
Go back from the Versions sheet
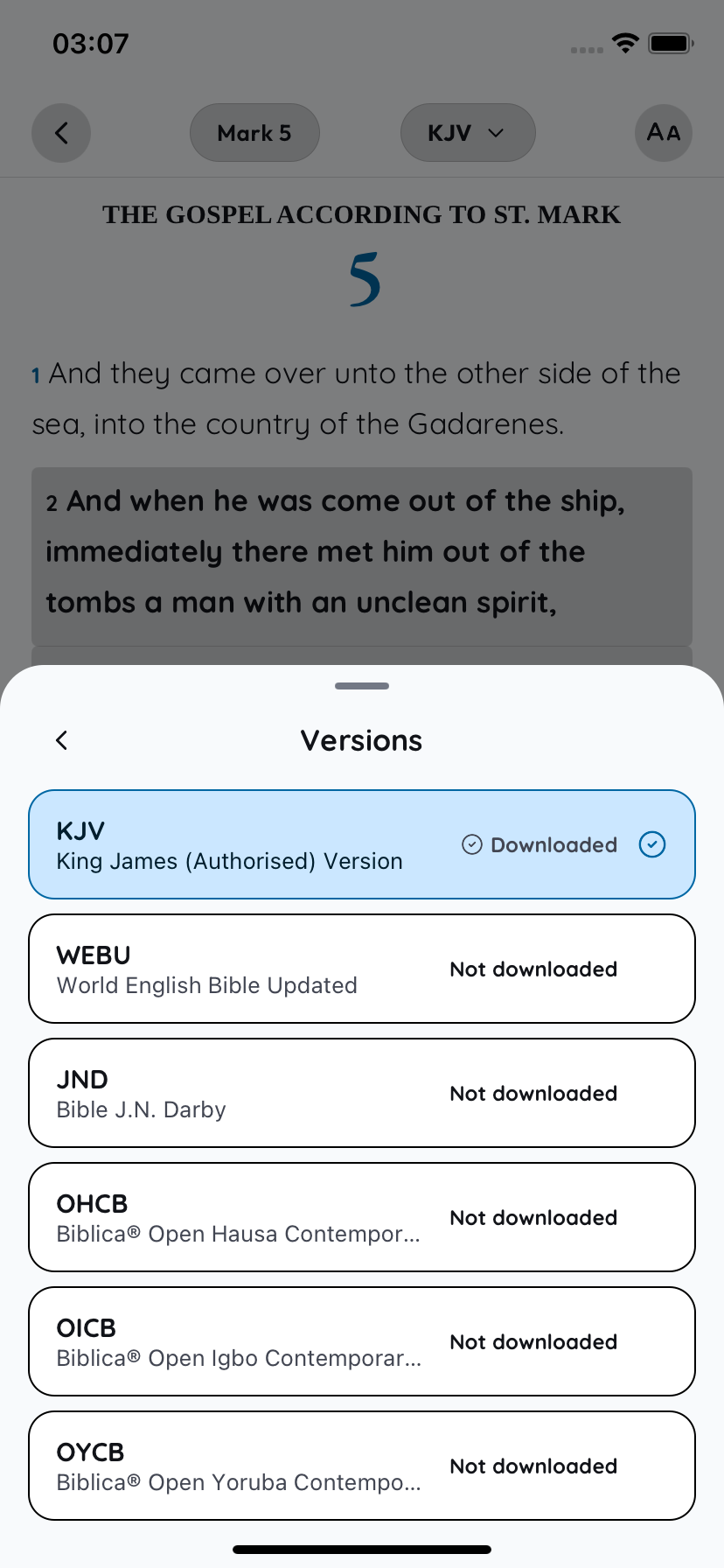point(61,740)
